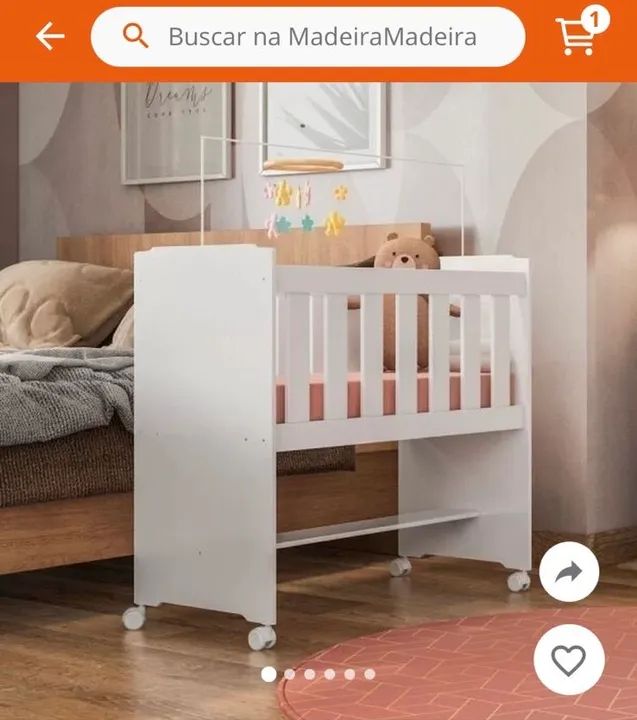Open the shopping cart
Screen dimensions: 637x720
(578, 35)
